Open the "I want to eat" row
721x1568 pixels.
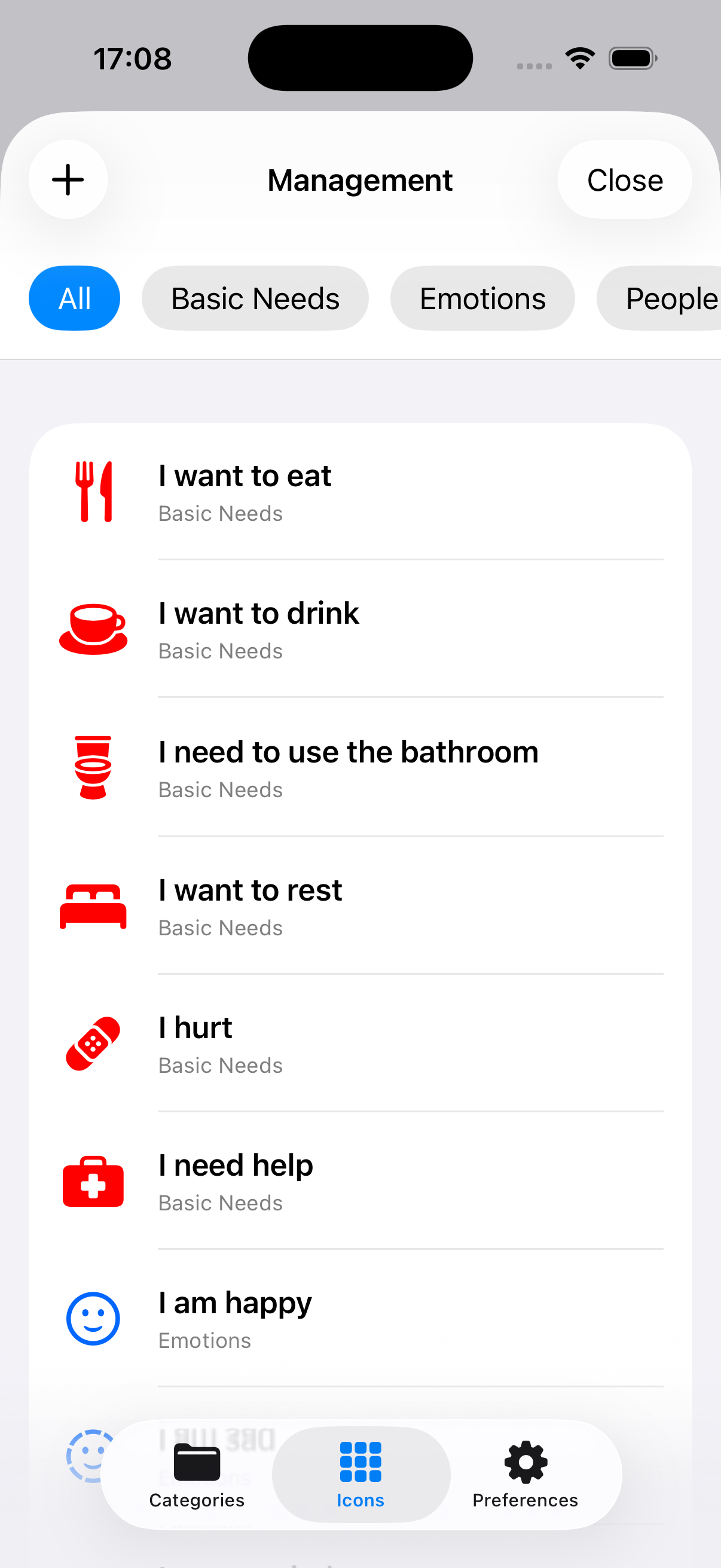[x=360, y=492]
